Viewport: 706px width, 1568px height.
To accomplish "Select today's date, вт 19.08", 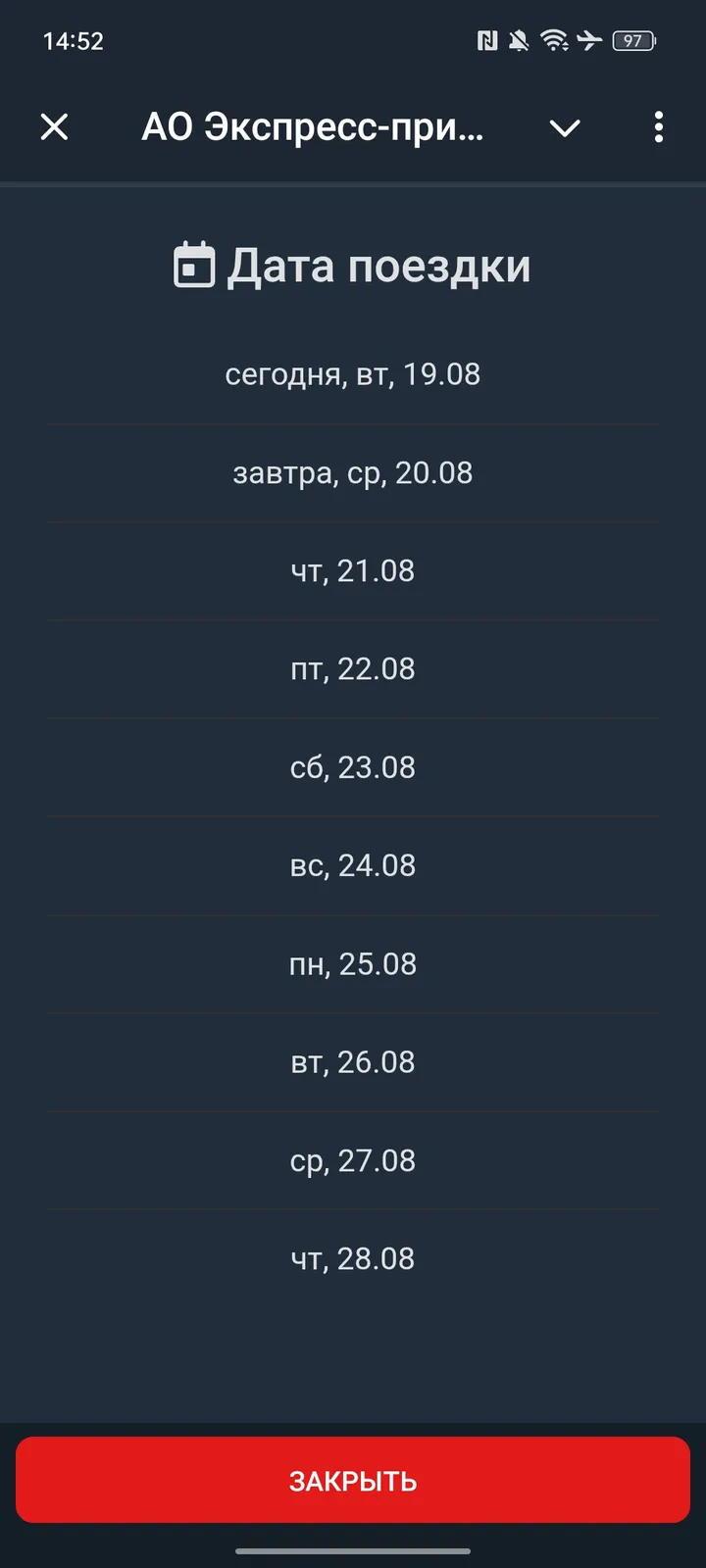I will pyautogui.click(x=353, y=373).
